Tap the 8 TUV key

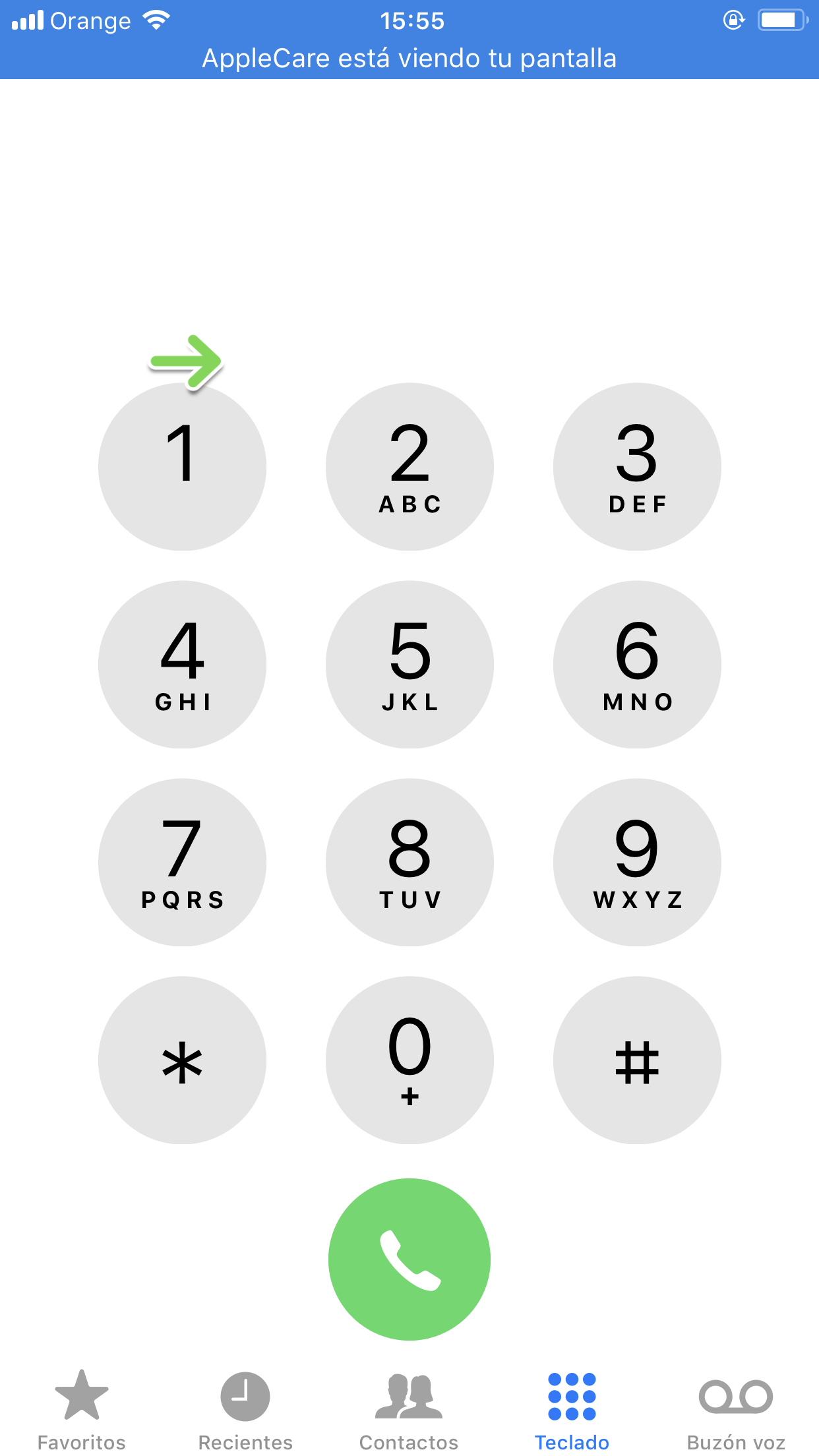(x=409, y=863)
